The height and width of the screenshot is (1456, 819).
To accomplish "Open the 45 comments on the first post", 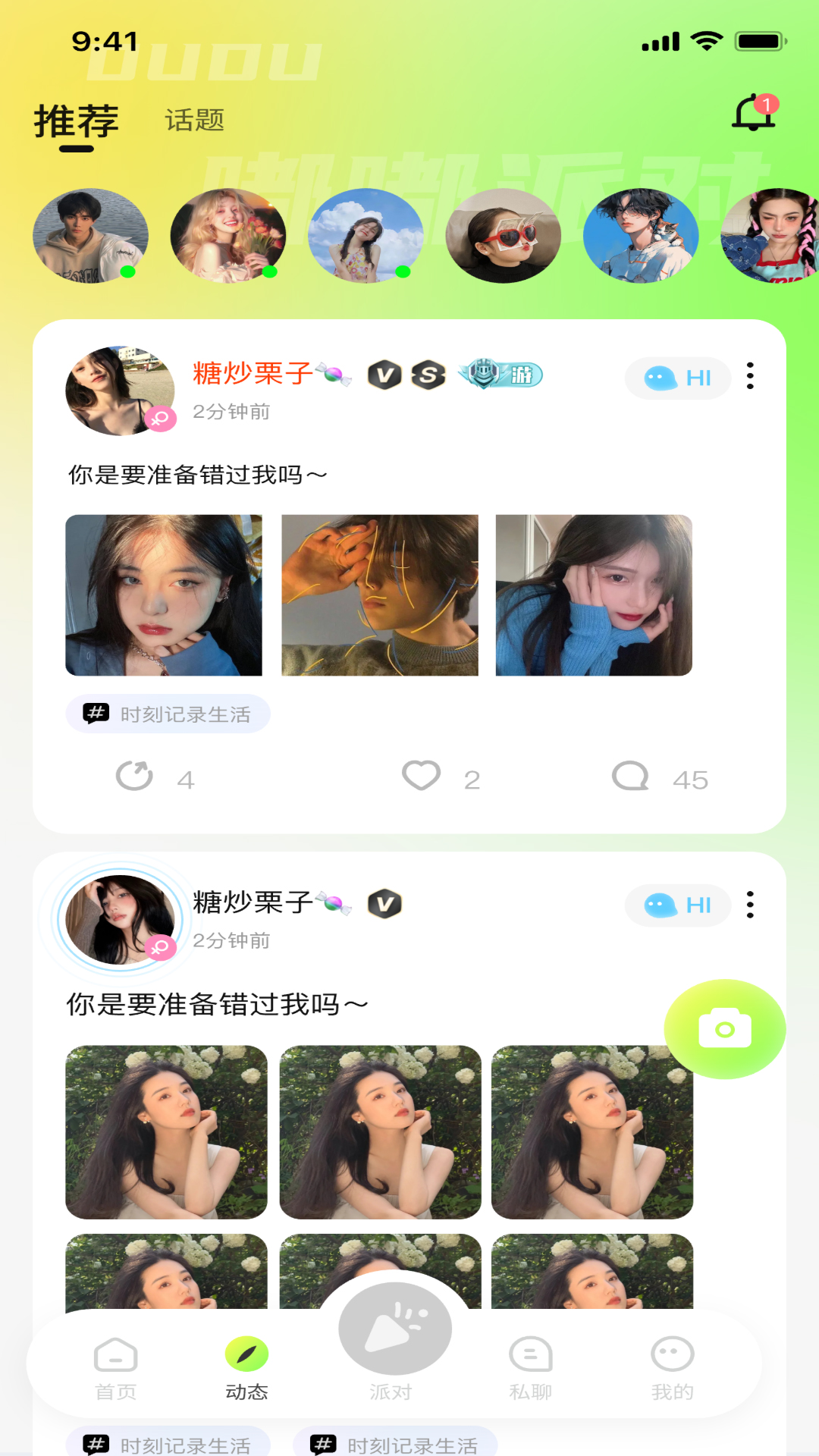I will [631, 776].
